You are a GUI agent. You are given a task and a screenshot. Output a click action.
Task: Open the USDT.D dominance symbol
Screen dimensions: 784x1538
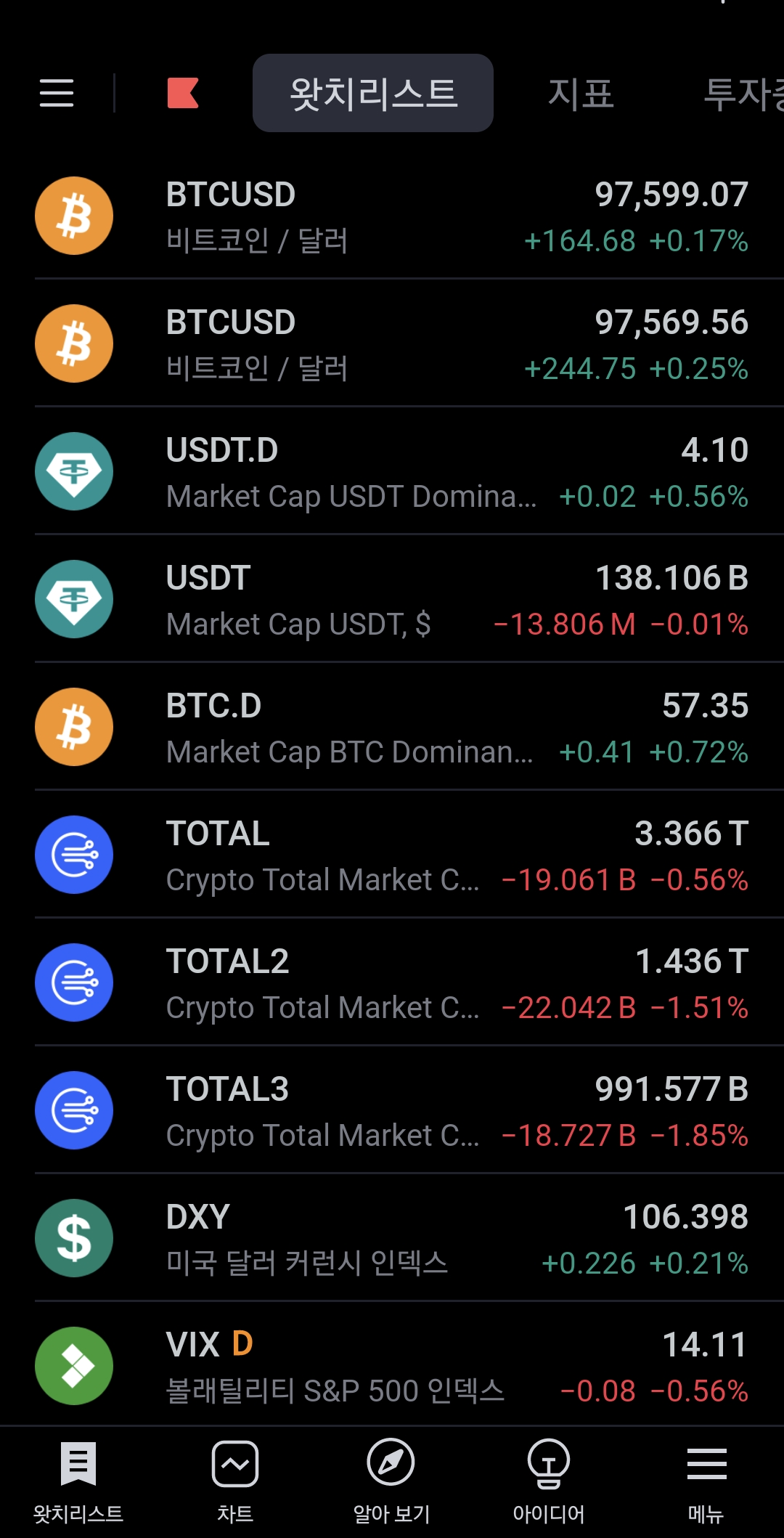coord(392,472)
